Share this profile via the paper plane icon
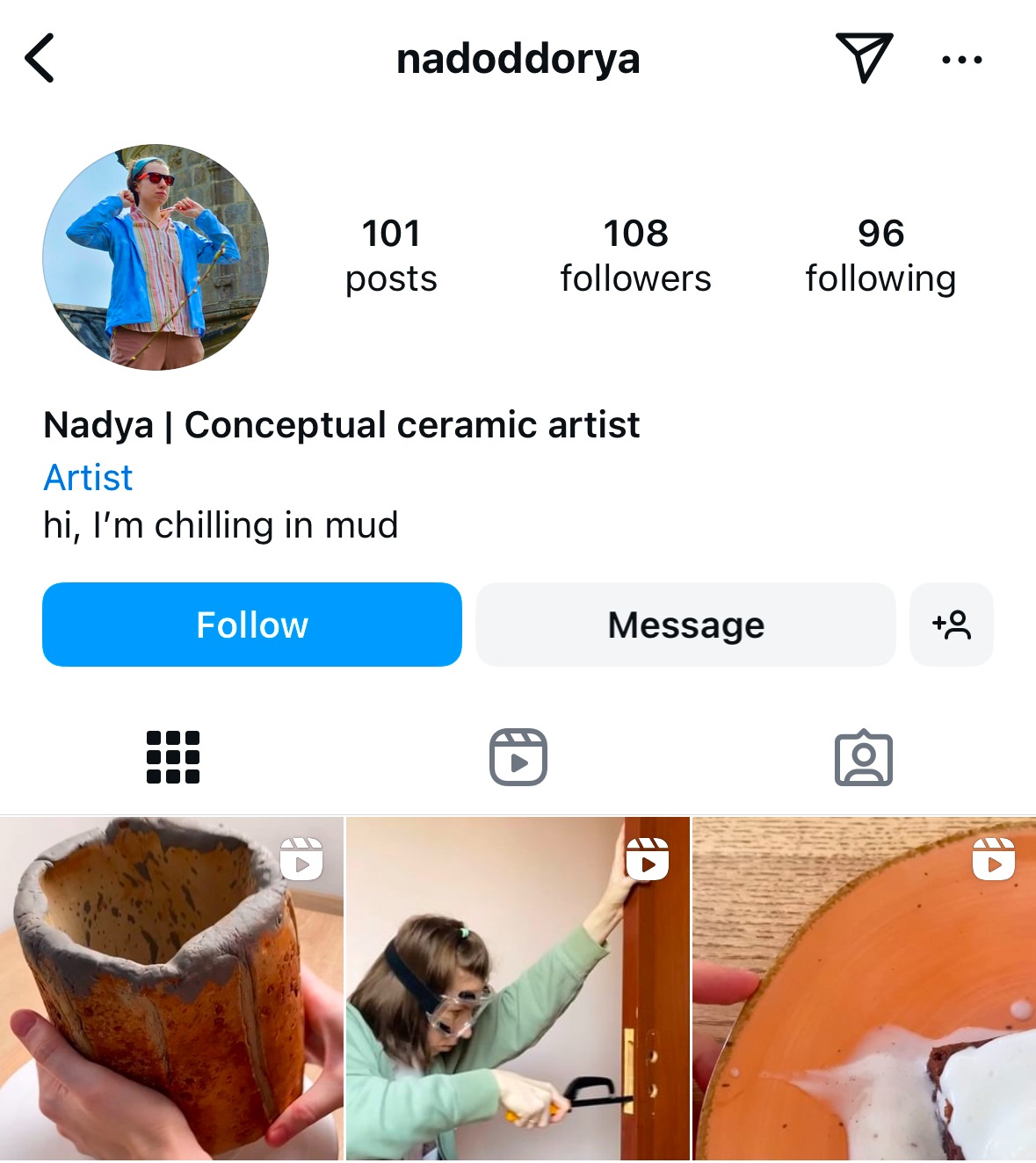1036x1163 pixels. 864,58
